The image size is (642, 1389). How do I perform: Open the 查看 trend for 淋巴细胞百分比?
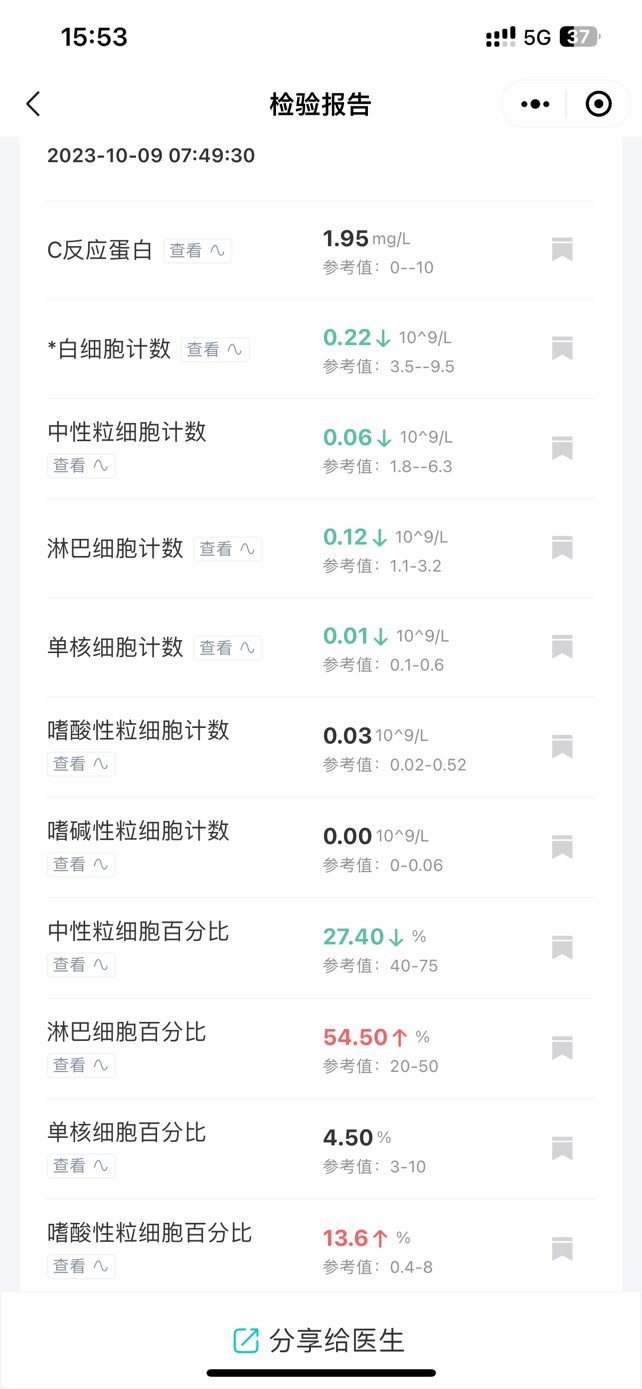pos(81,1065)
